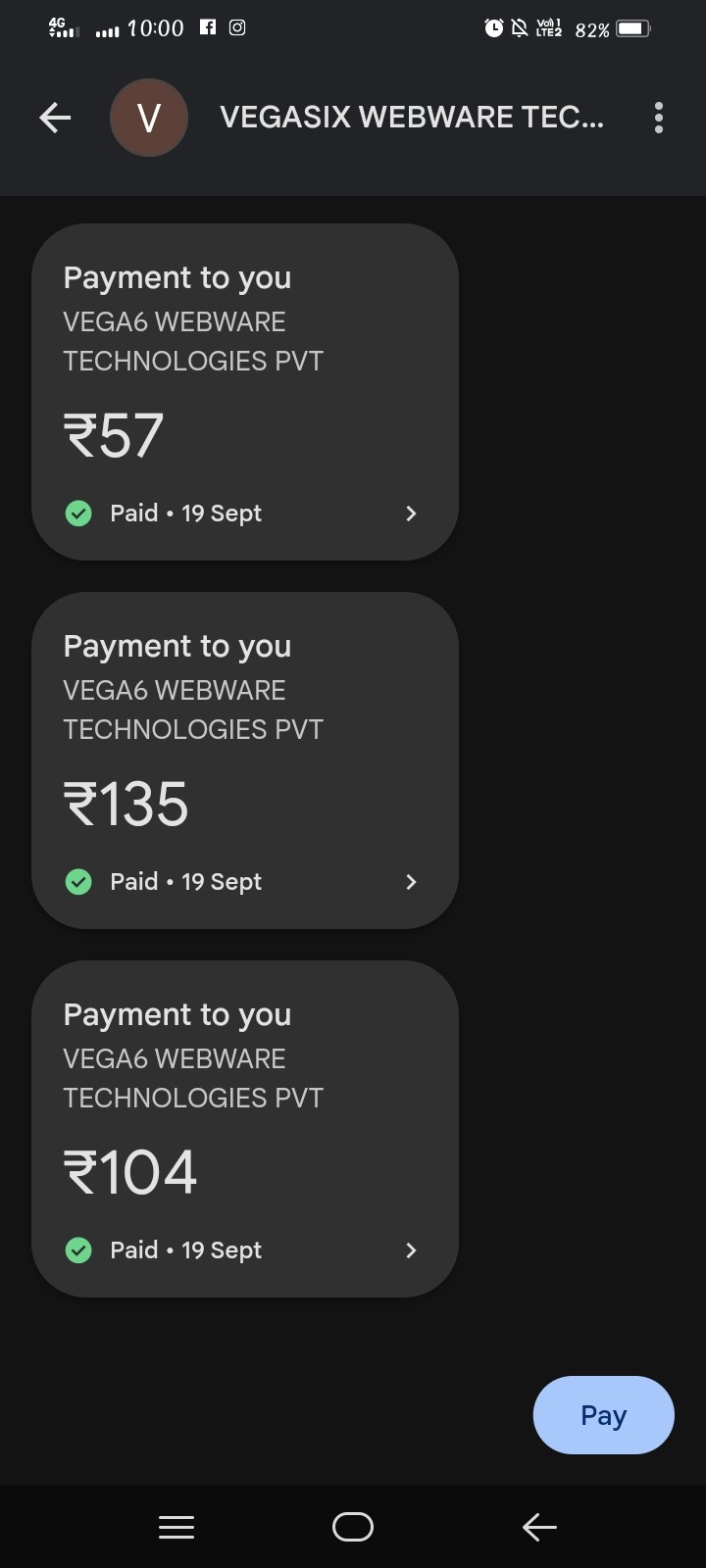The image size is (706, 1568).
Task: Go back using the top arrow
Action: 55,118
